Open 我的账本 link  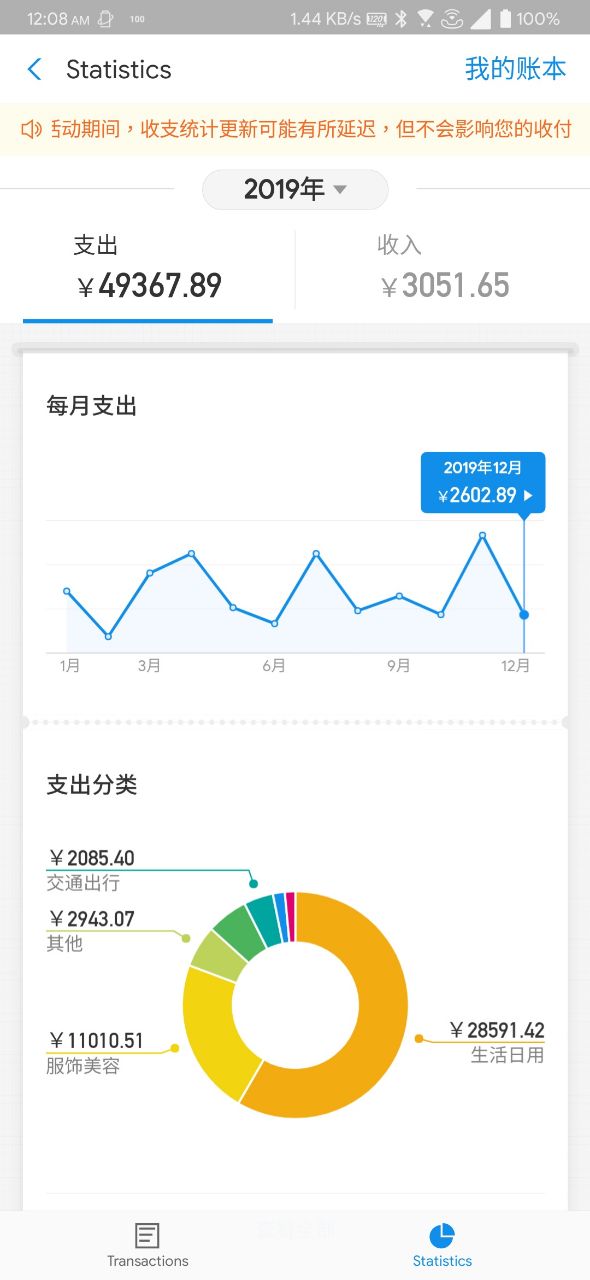point(515,69)
